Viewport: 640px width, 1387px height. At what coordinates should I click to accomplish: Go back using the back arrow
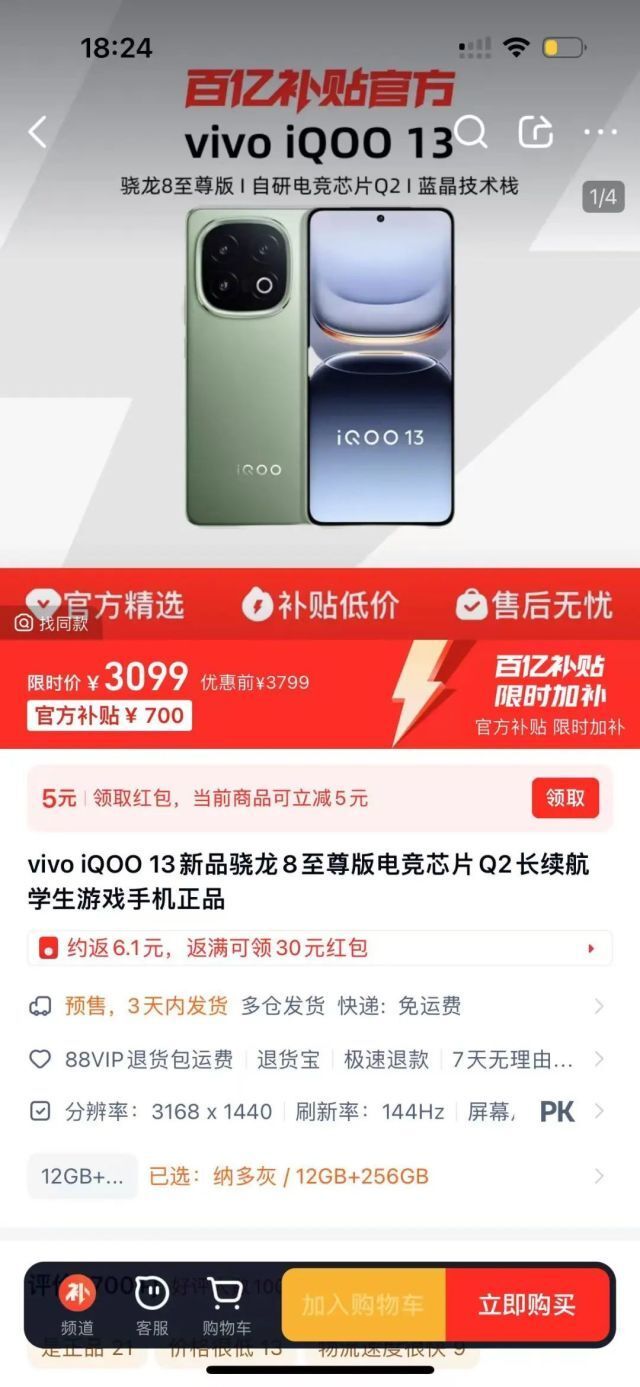point(37,133)
